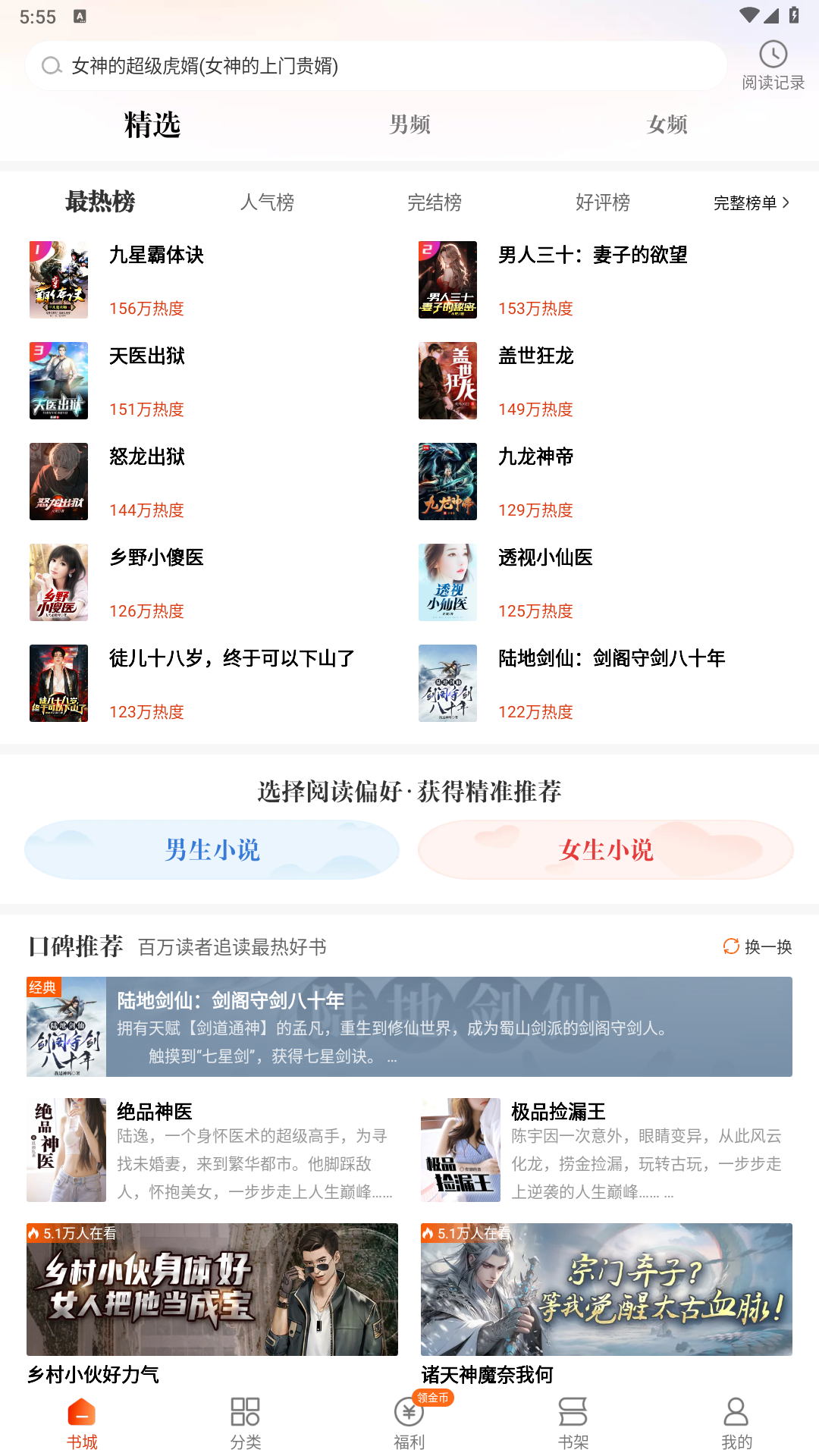Image resolution: width=819 pixels, height=1456 pixels.
Task: Open 阅读记录 reading history
Action: coord(773,66)
